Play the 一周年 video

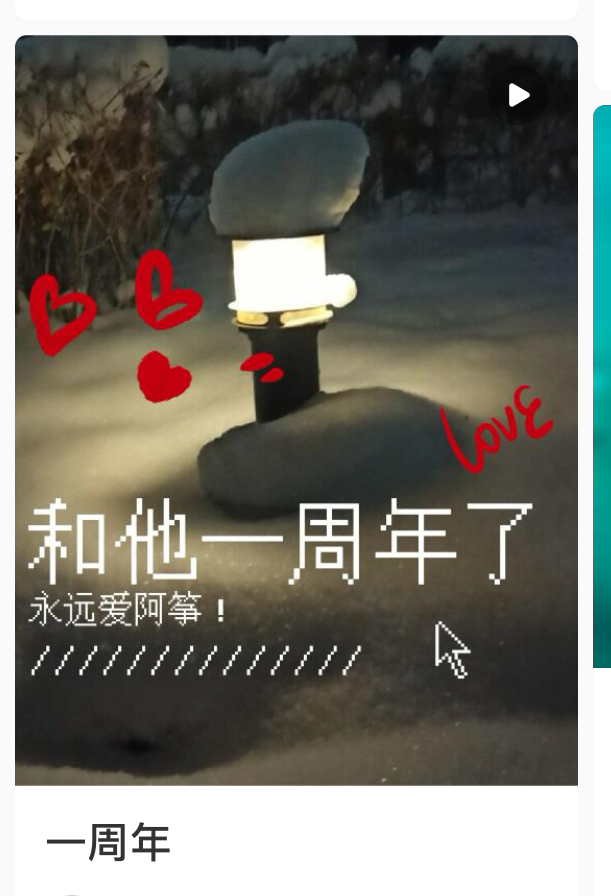[518, 95]
